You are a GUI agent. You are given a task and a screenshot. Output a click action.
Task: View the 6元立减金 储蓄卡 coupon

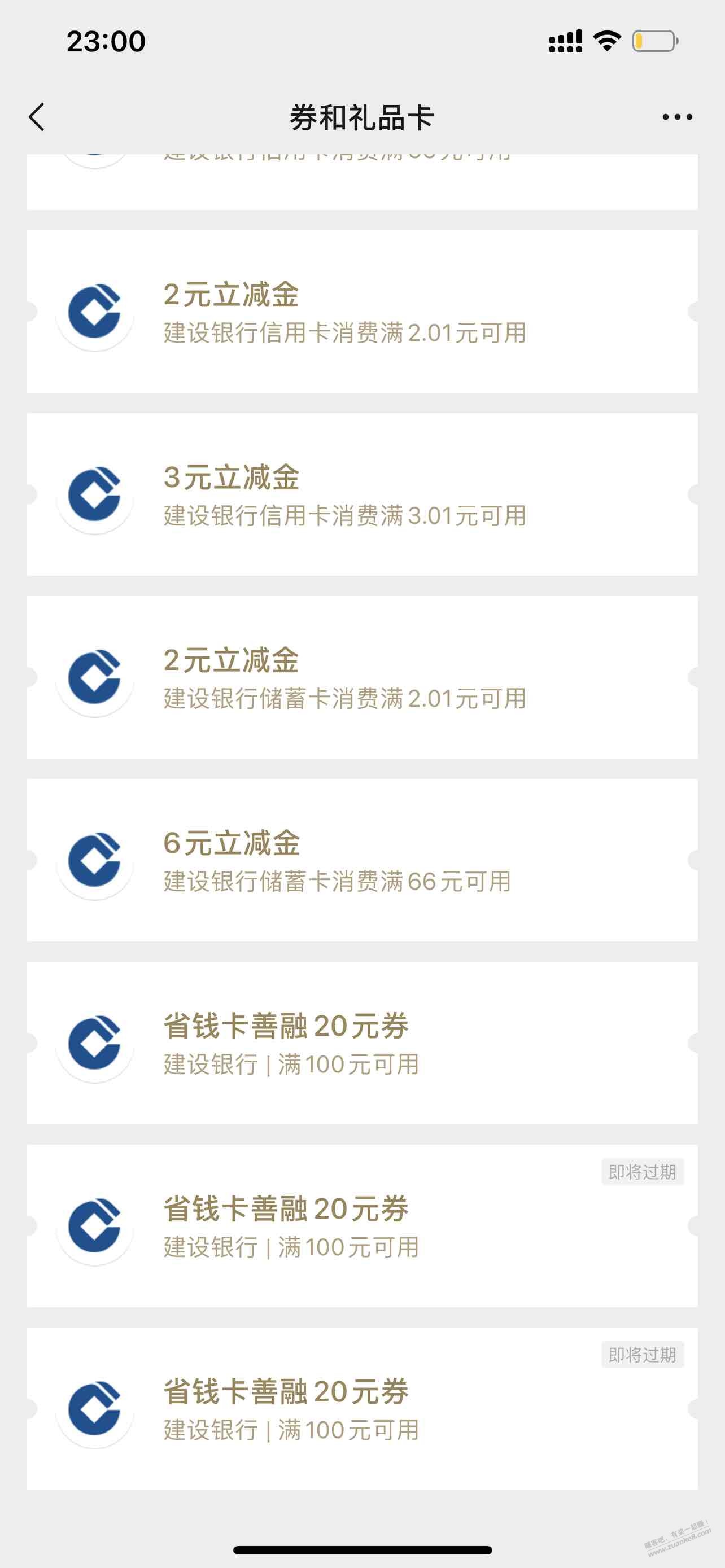coord(362,860)
